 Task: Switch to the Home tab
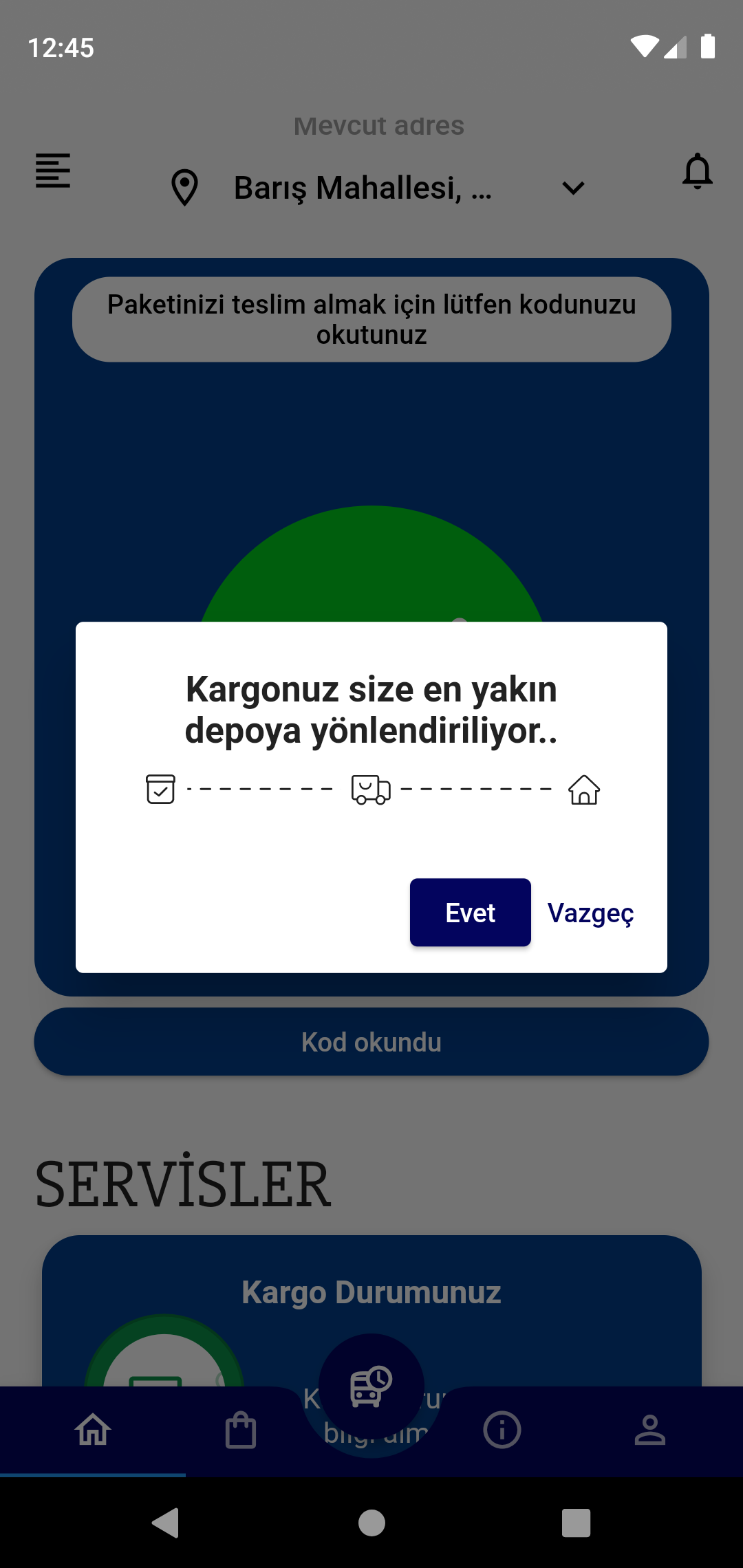(93, 1430)
